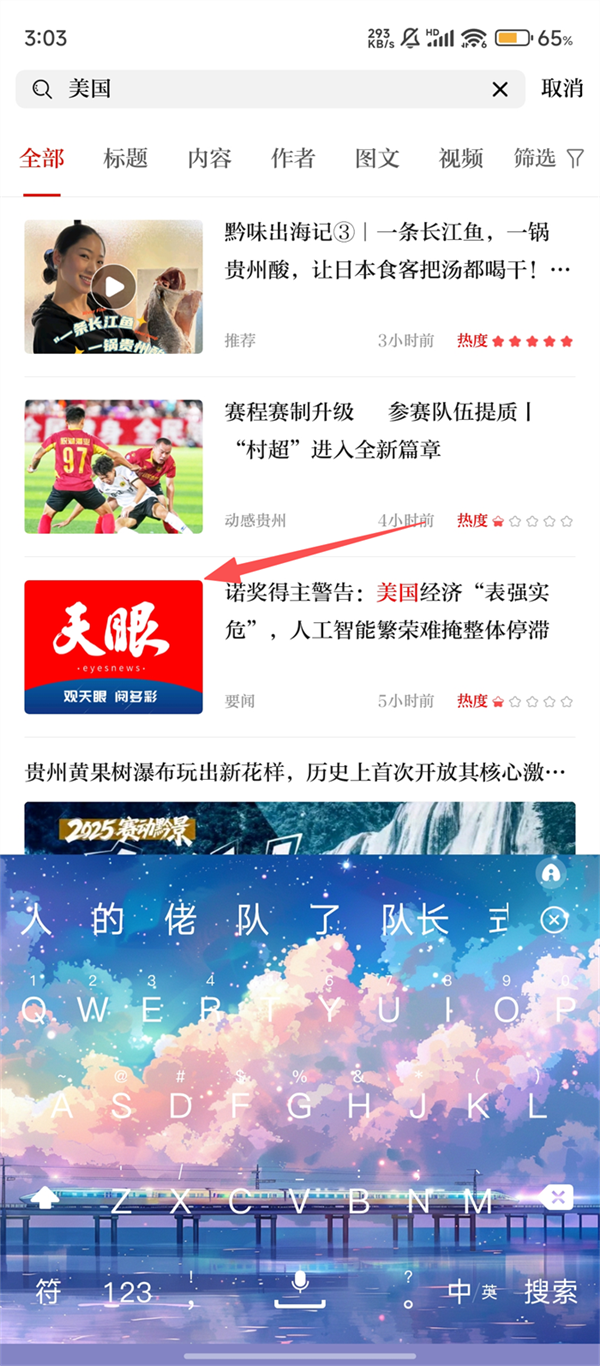Viewport: 600px width, 1366px height.
Task: Open the 诺奖得主警告 美国经济 article
Action: 398,611
